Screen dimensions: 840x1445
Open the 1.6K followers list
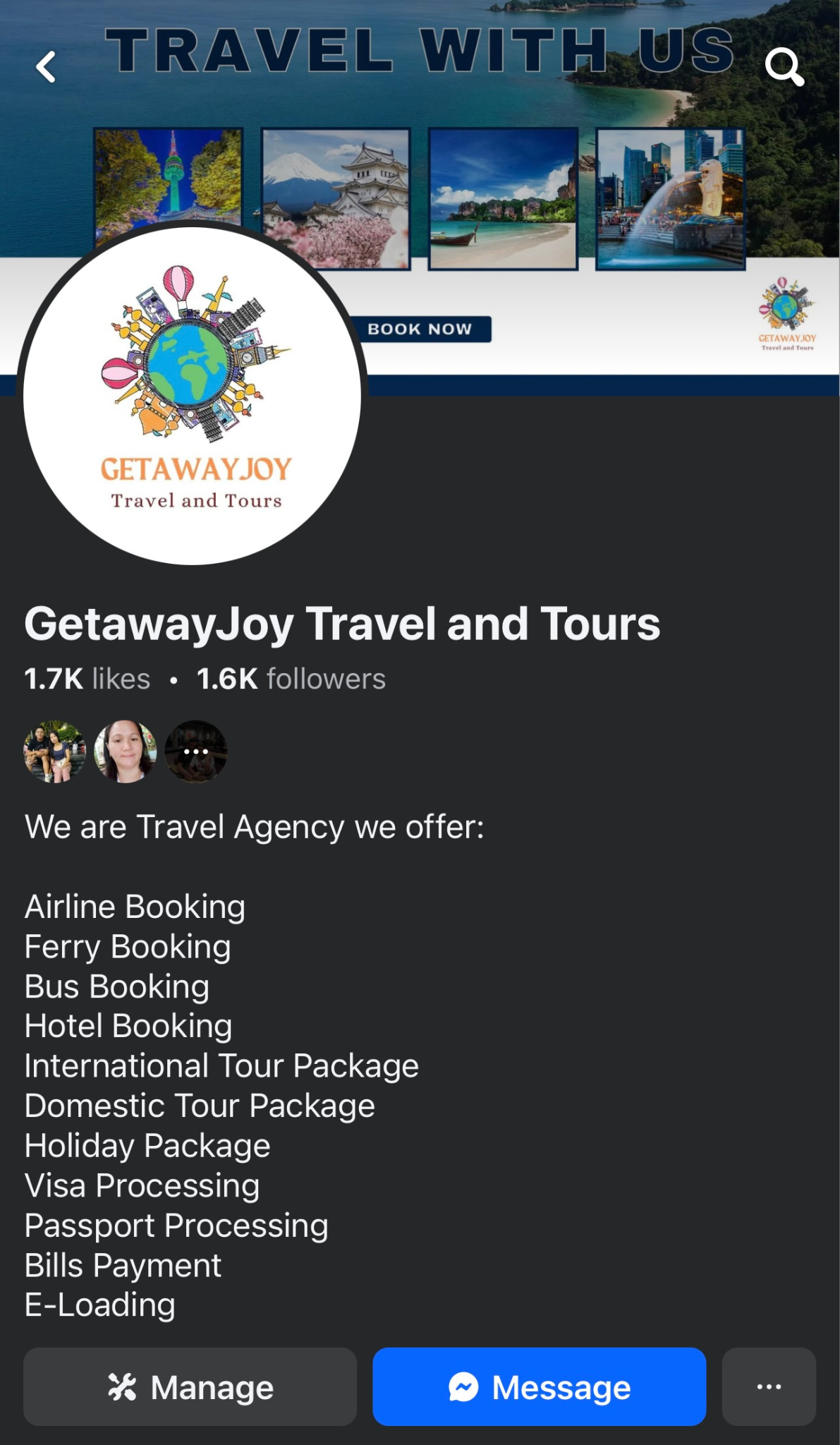click(291, 679)
